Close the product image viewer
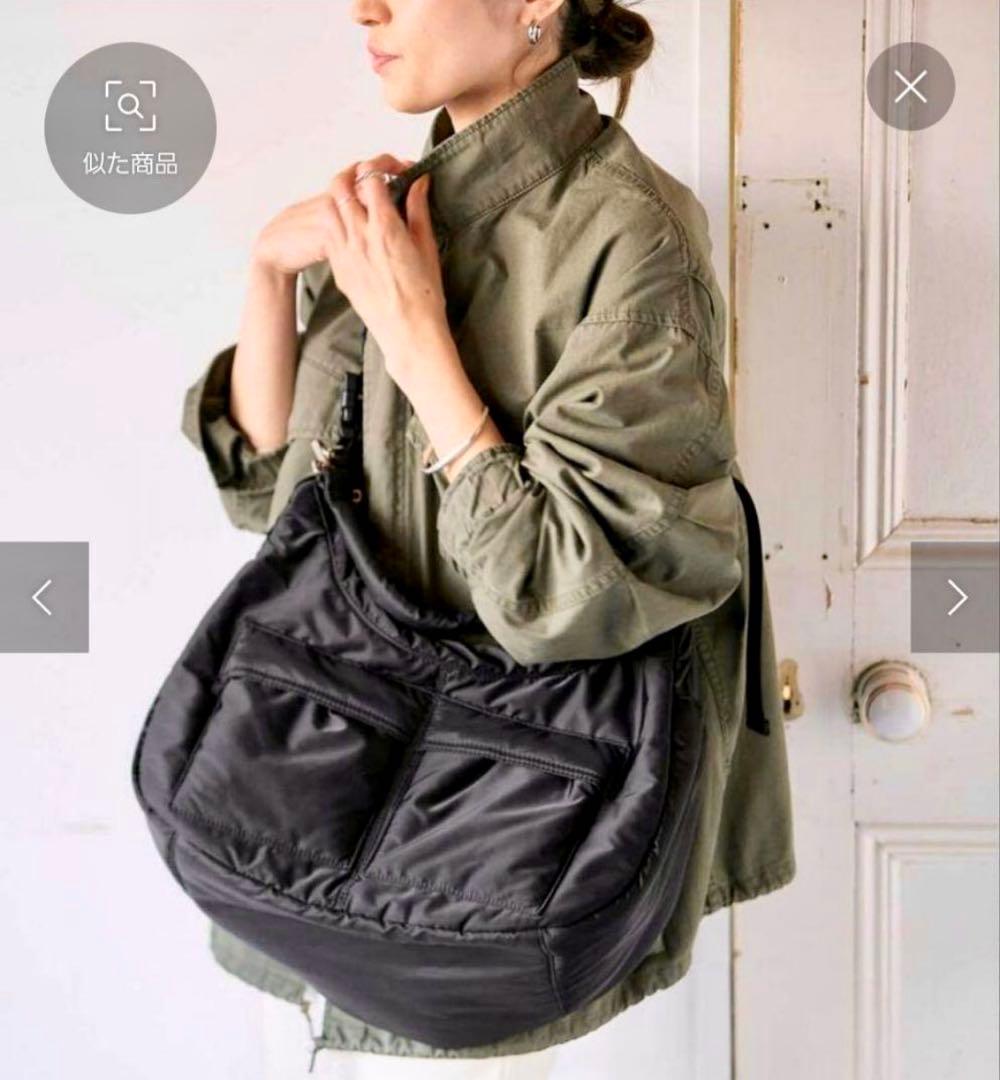This screenshot has width=1000, height=1080. [x=910, y=87]
